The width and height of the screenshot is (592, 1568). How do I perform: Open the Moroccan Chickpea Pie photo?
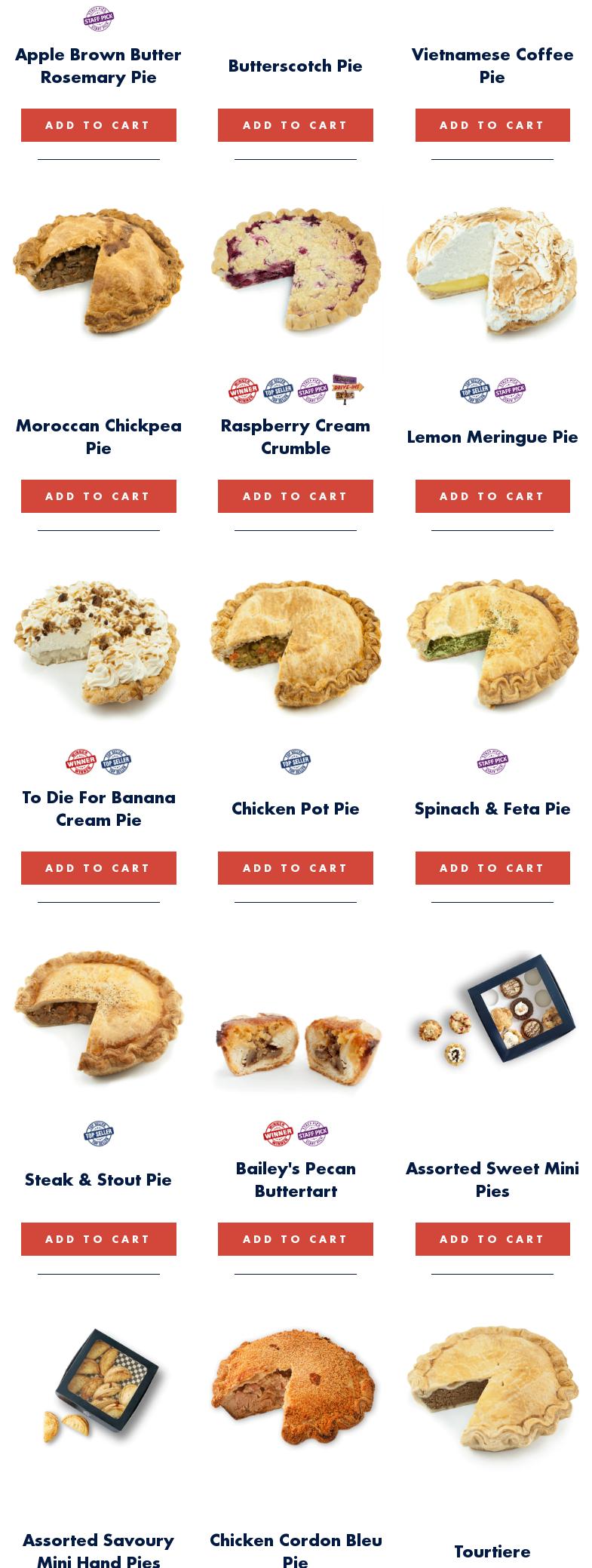(98, 272)
